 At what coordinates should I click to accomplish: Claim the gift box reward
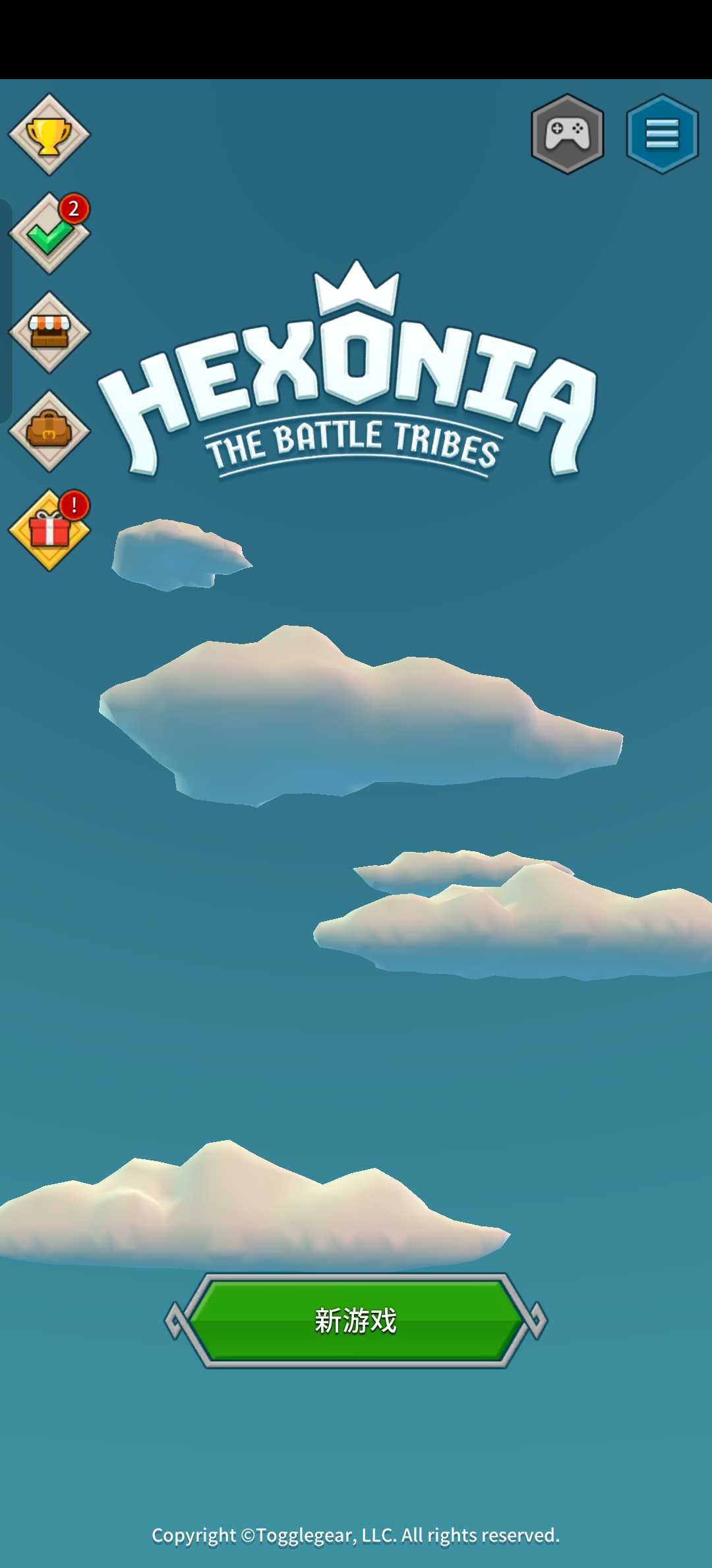(x=49, y=530)
